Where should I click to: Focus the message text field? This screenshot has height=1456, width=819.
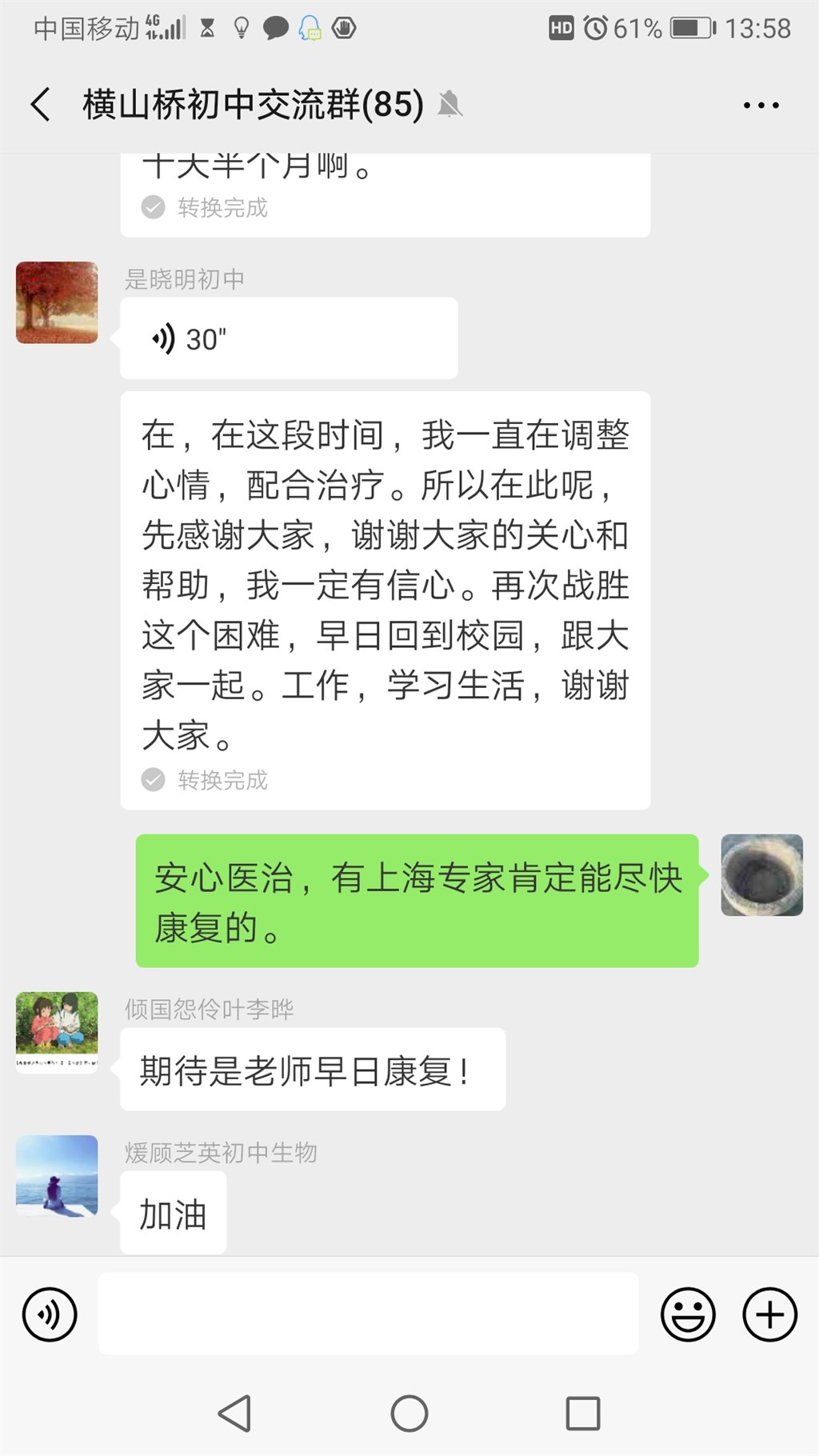click(368, 1314)
